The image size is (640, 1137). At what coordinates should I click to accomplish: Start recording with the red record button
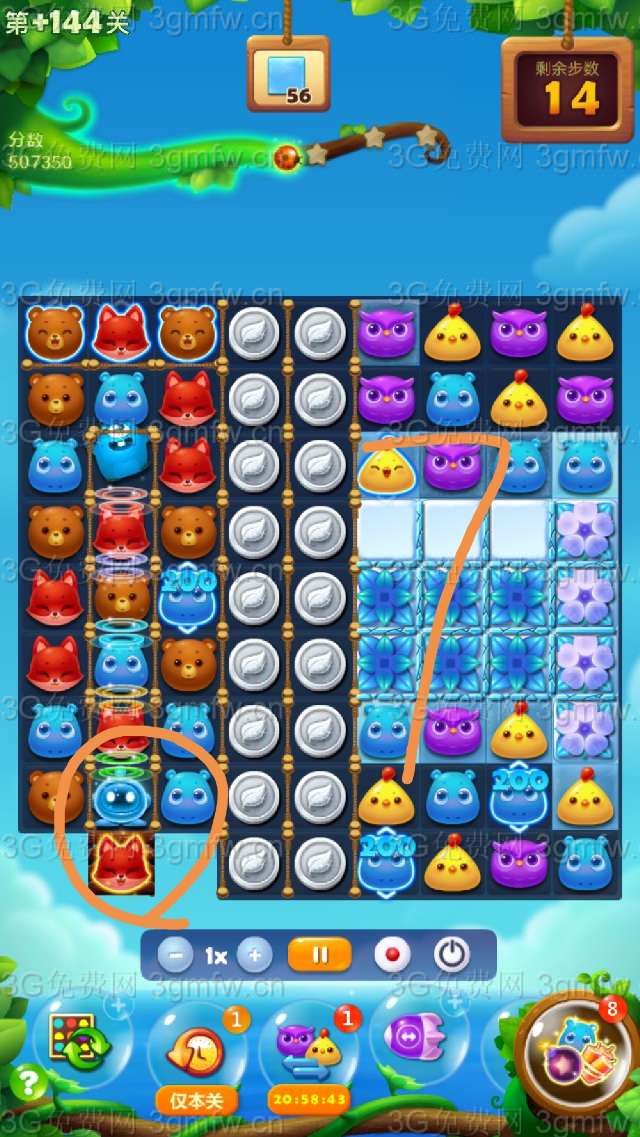click(392, 955)
